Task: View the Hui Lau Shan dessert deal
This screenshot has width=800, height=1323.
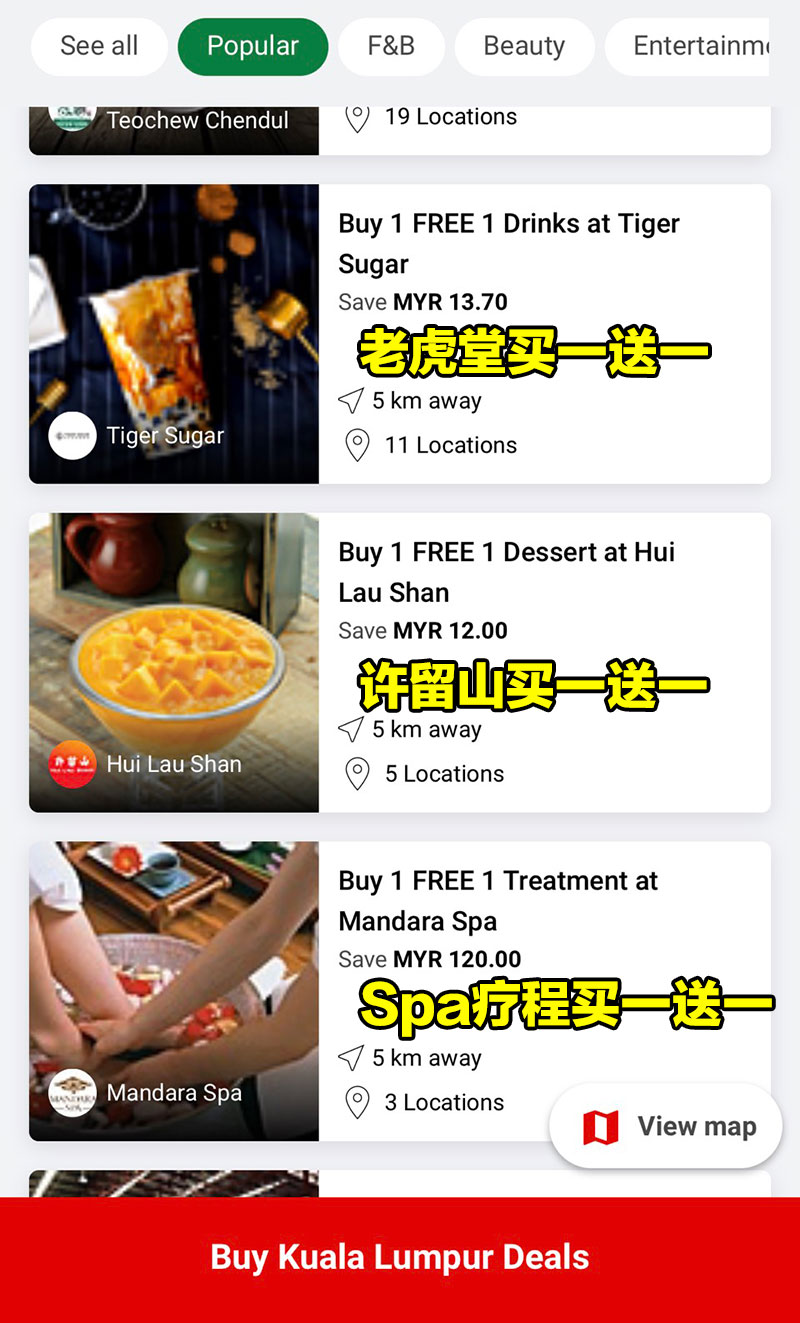Action: pos(400,663)
